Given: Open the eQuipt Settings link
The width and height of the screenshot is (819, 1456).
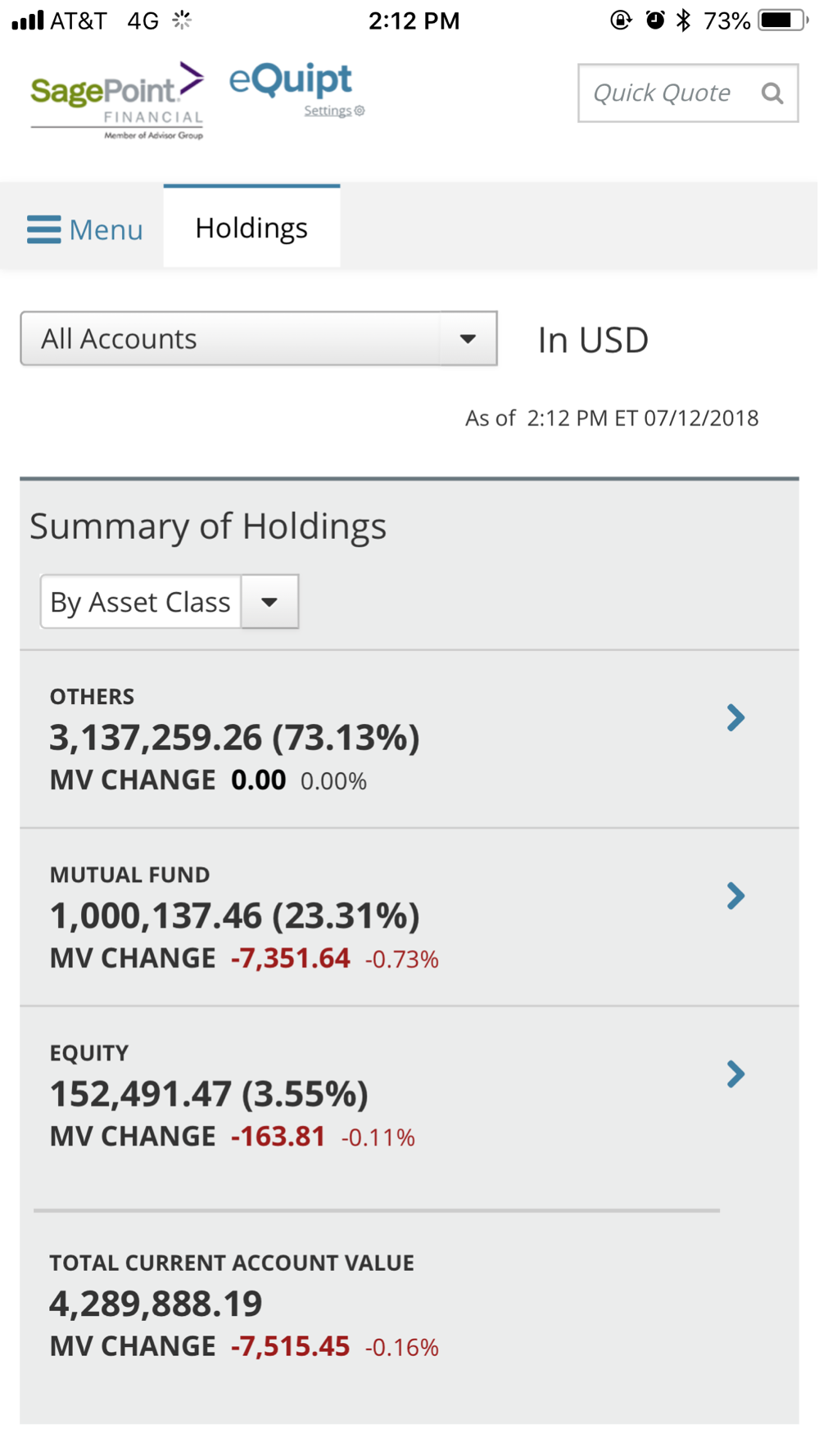Looking at the screenshot, I should pos(334,111).
